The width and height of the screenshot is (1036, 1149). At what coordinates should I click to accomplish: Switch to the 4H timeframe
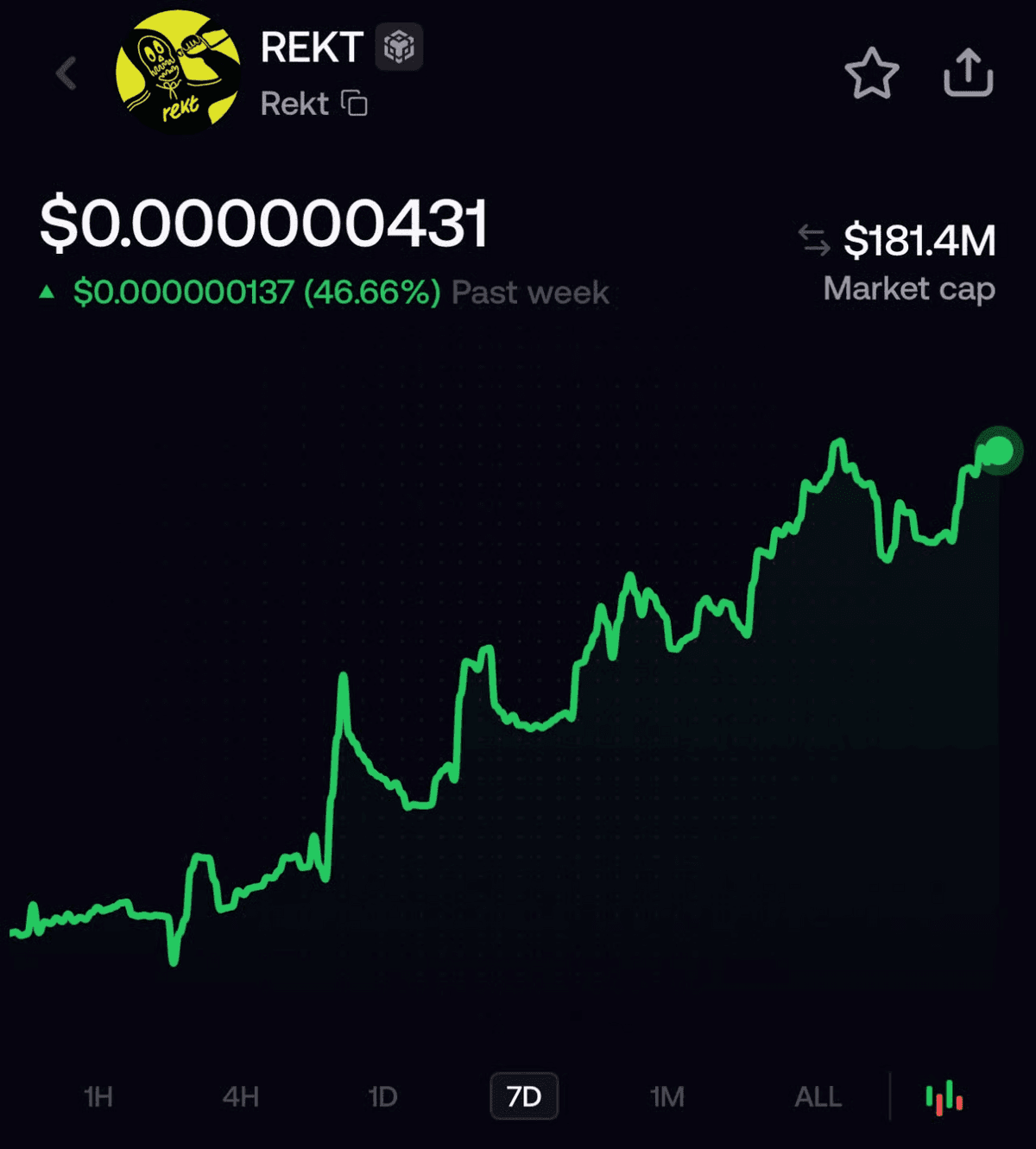click(x=241, y=1096)
